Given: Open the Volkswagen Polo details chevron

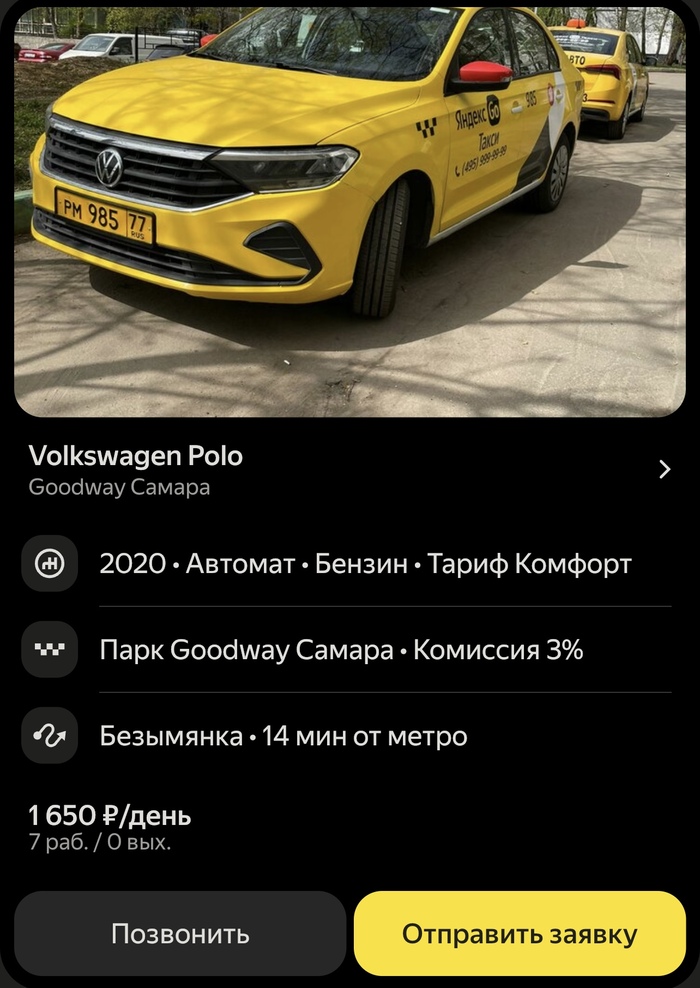Looking at the screenshot, I should 665,470.
